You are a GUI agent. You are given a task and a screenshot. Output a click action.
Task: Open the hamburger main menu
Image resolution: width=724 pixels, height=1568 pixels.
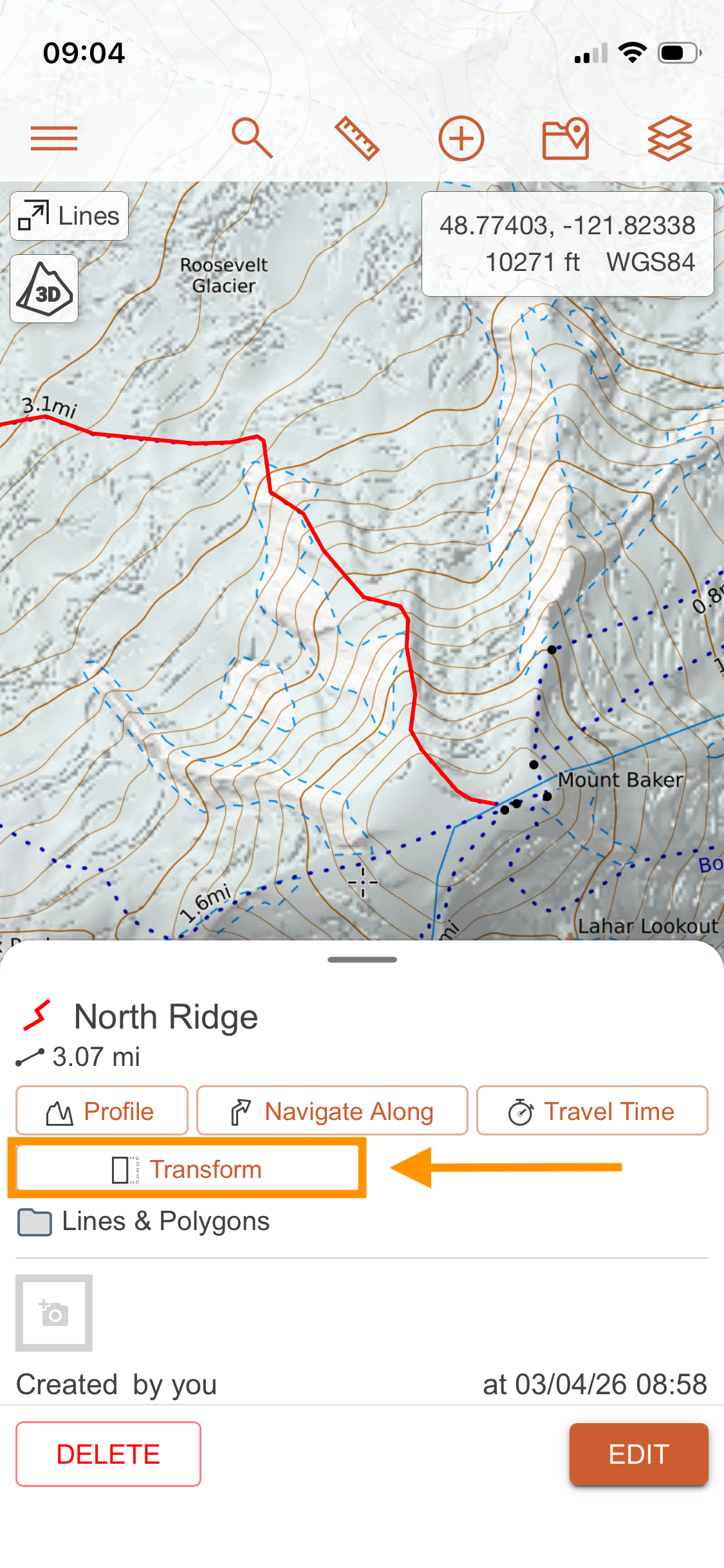(54, 138)
